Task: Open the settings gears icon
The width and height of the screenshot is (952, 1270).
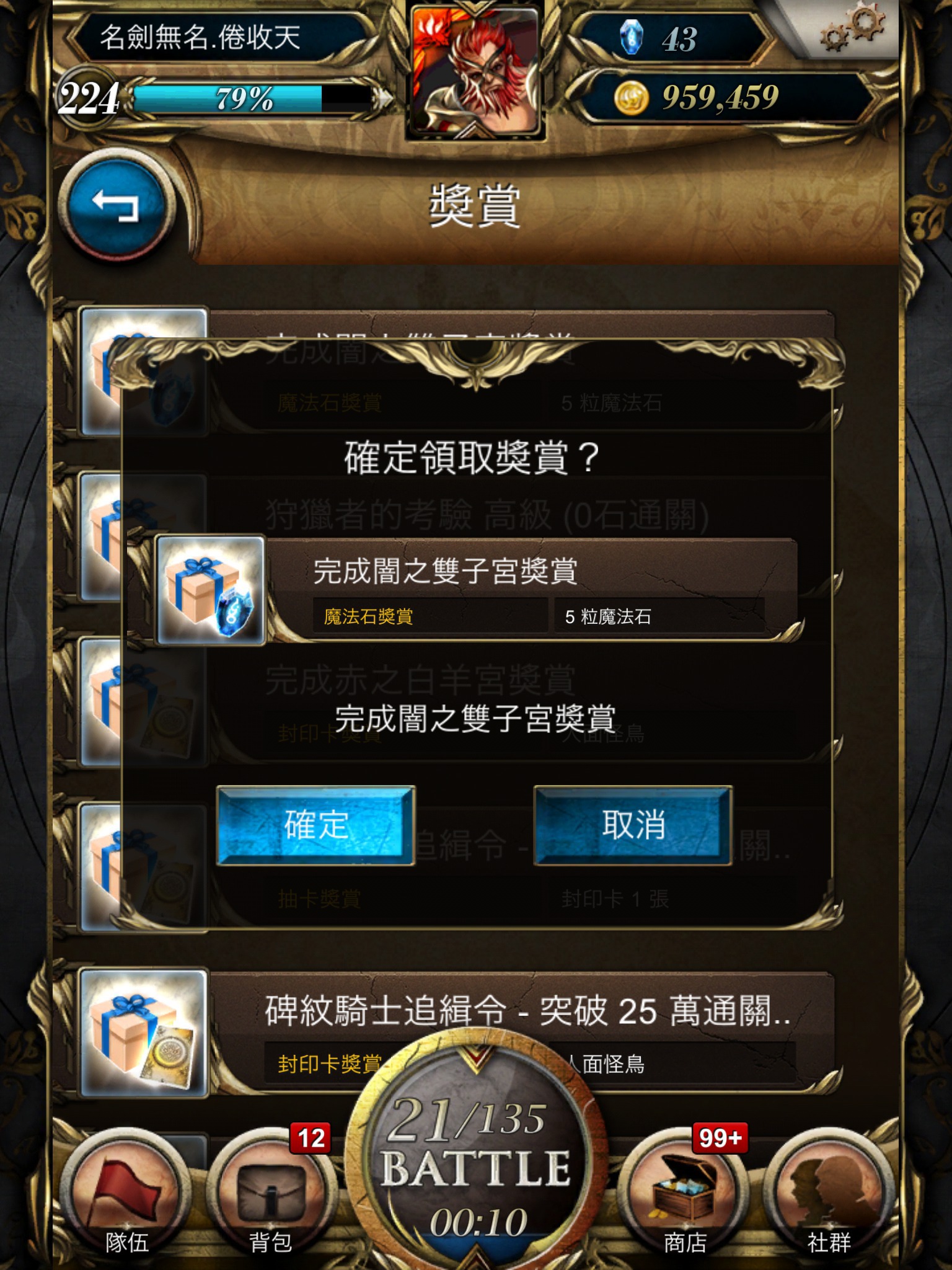Action: tap(853, 30)
